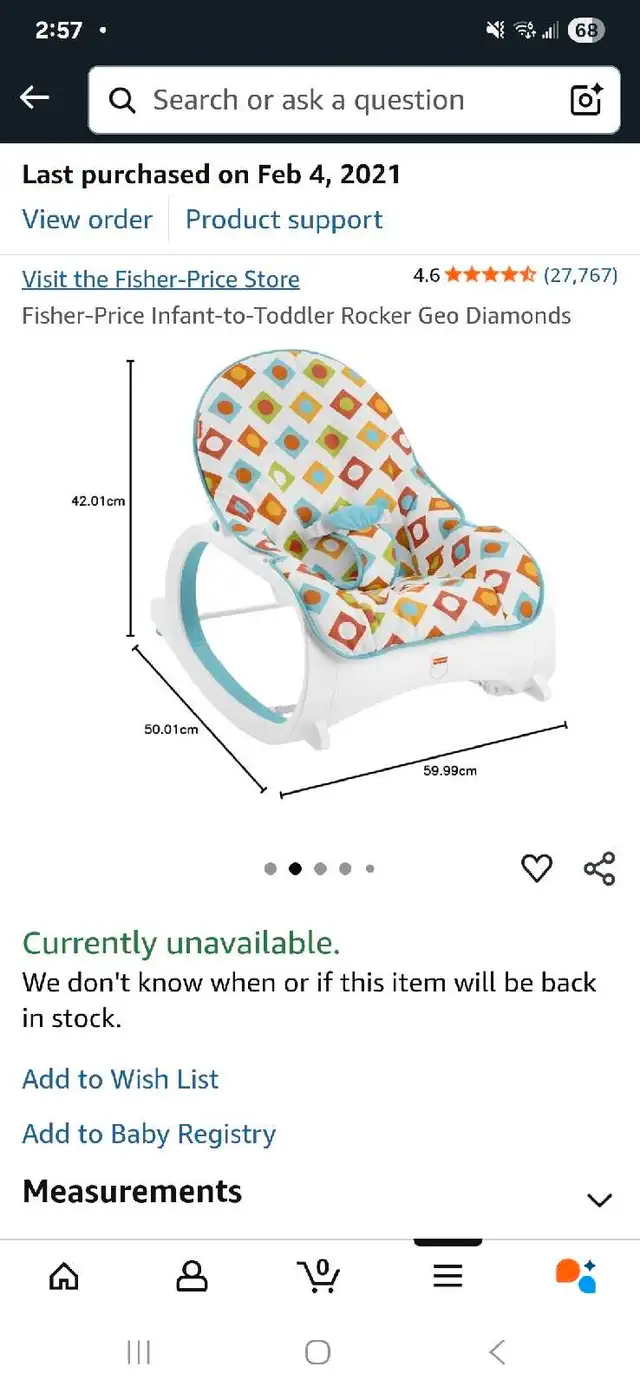Open the account profile tab

pos(192,1275)
